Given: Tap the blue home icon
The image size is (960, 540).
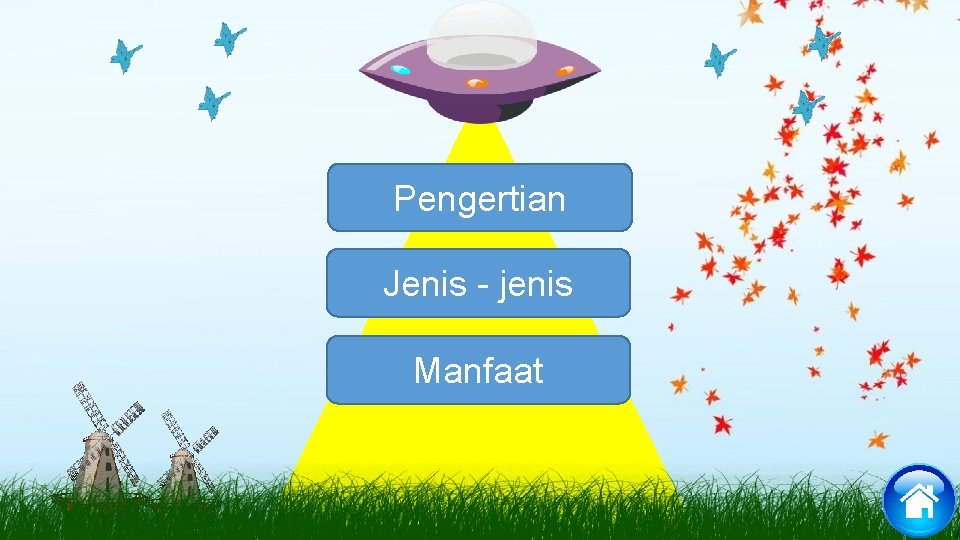Looking at the screenshot, I should [919, 501].
